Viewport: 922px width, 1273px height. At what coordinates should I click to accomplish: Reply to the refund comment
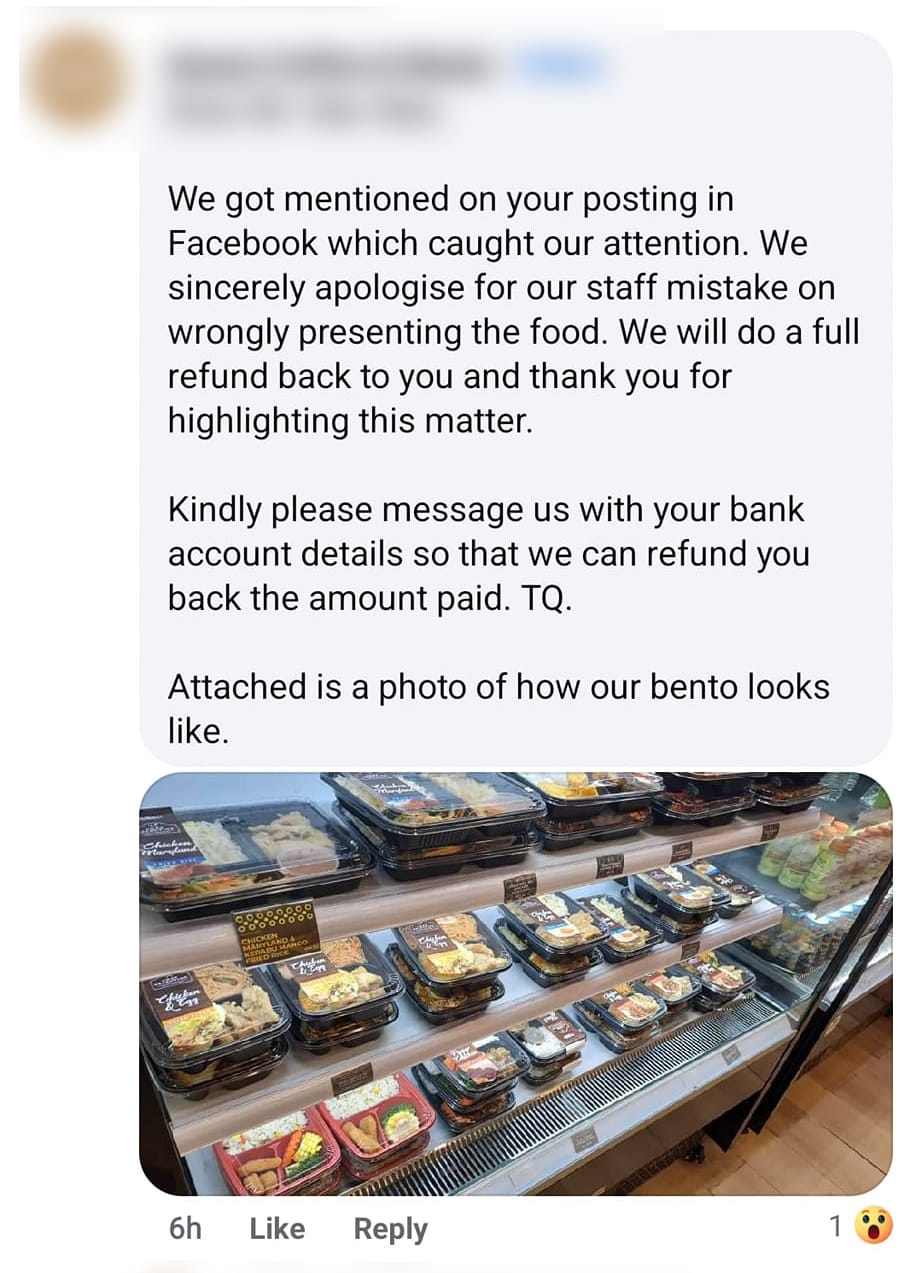[390, 1228]
